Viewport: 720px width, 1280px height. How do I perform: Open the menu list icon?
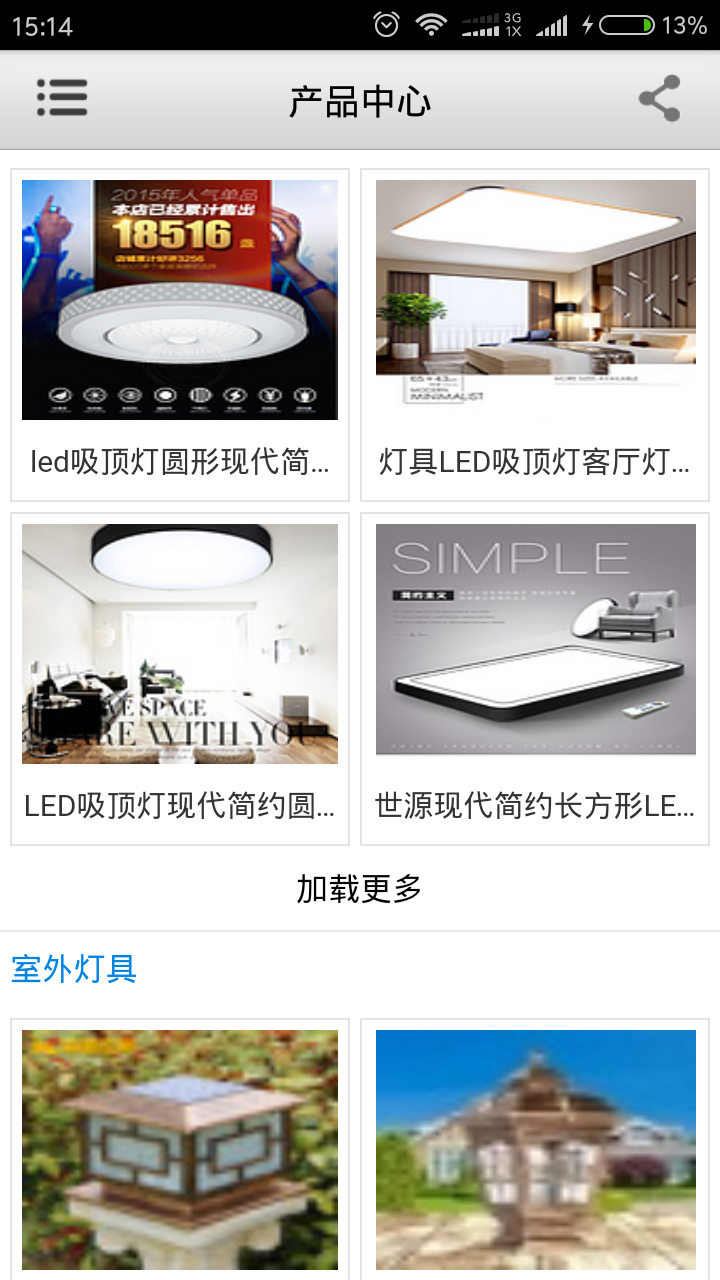coord(62,99)
